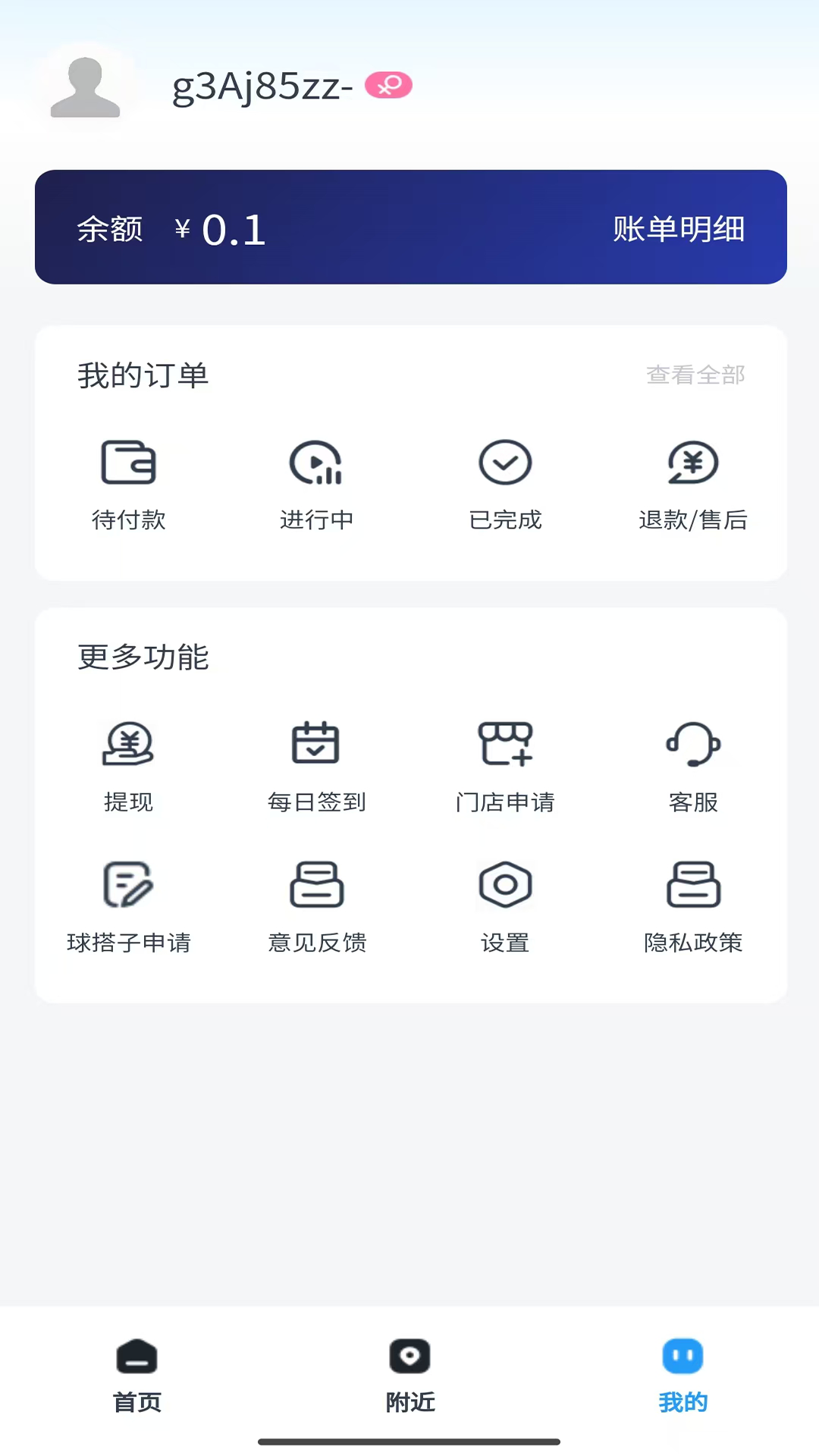
Task: Open 每日签到 daily check-in
Action: click(x=318, y=764)
